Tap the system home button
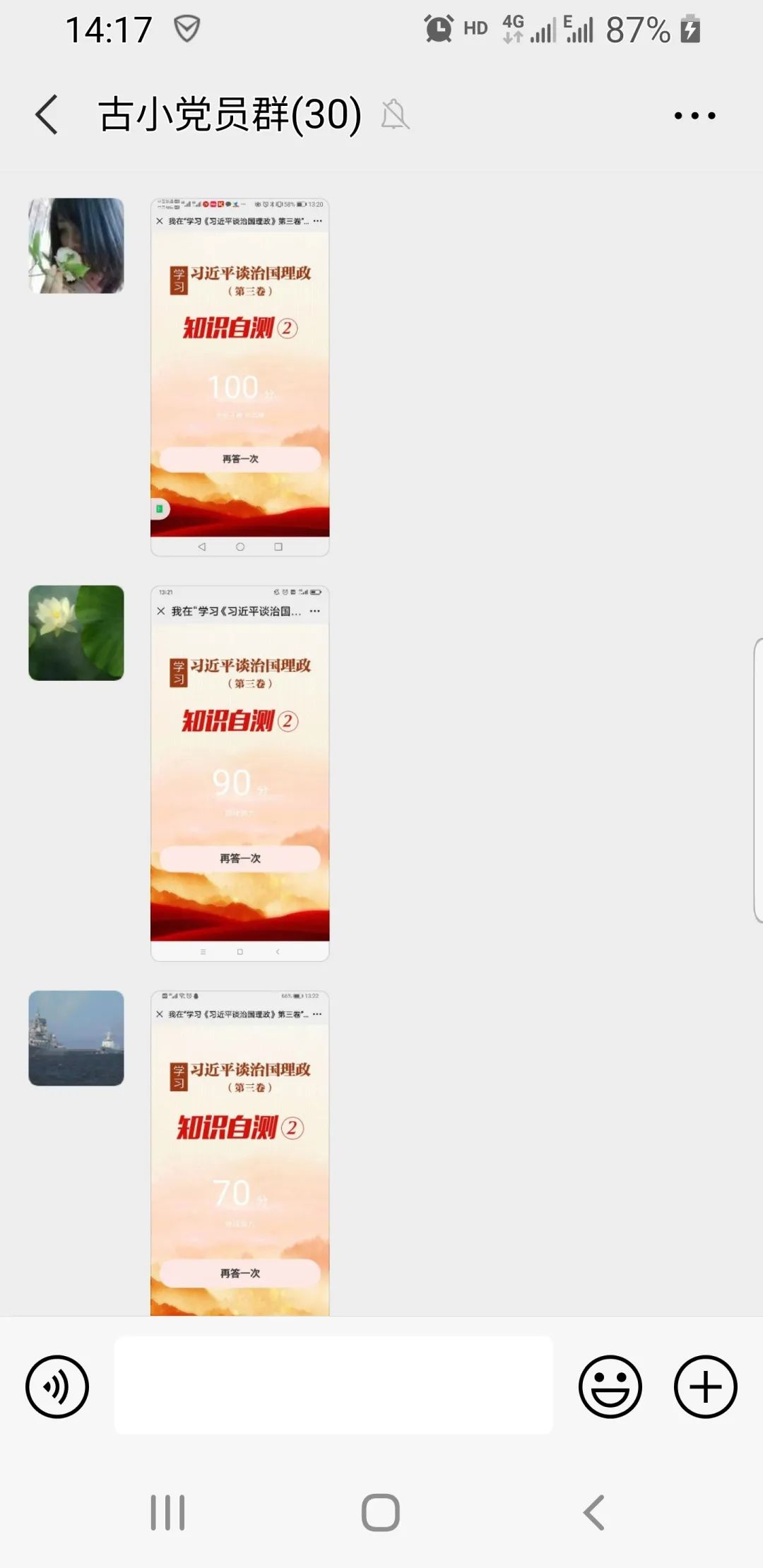 click(381, 1512)
